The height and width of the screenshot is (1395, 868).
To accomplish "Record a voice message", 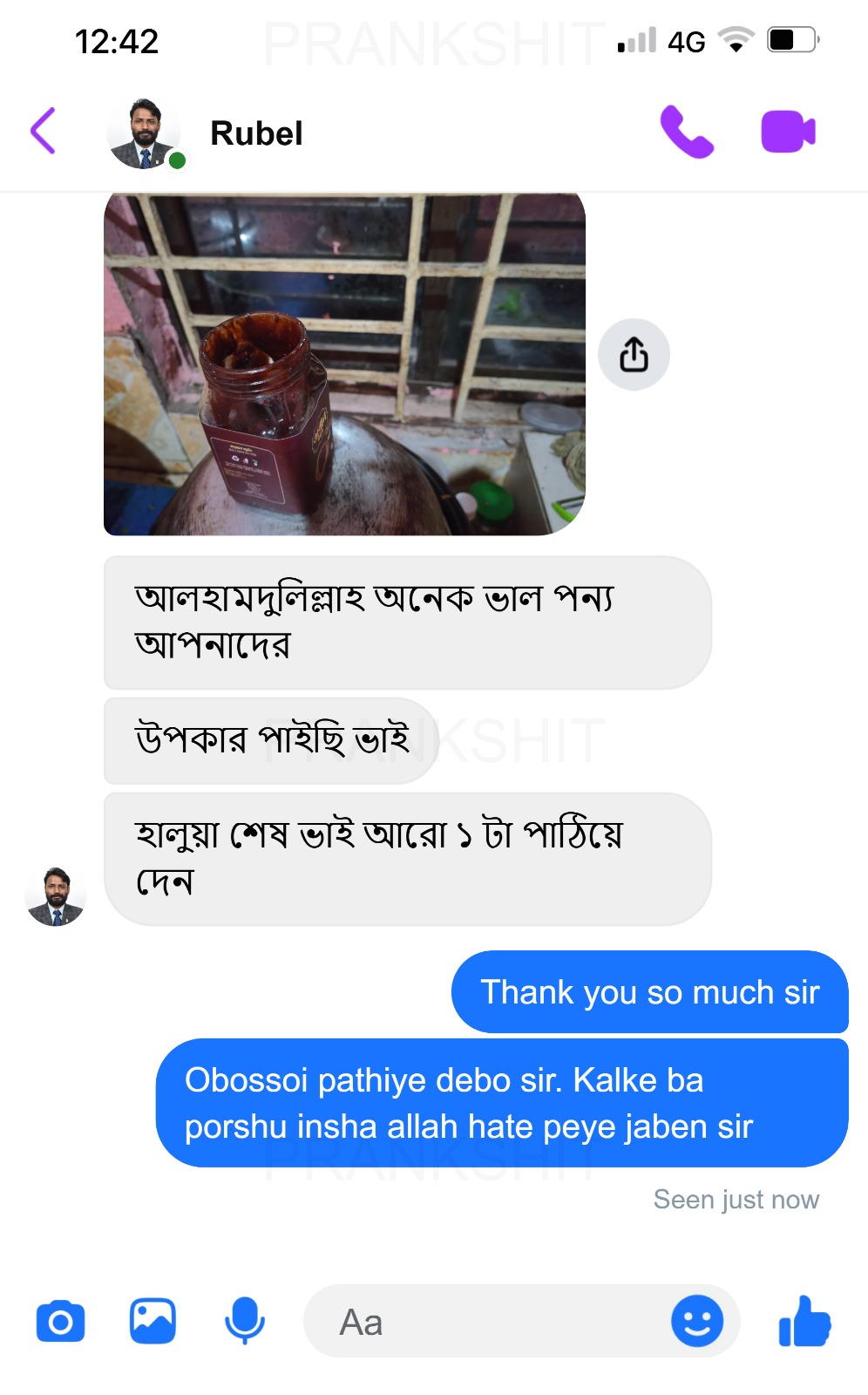I will [245, 1322].
